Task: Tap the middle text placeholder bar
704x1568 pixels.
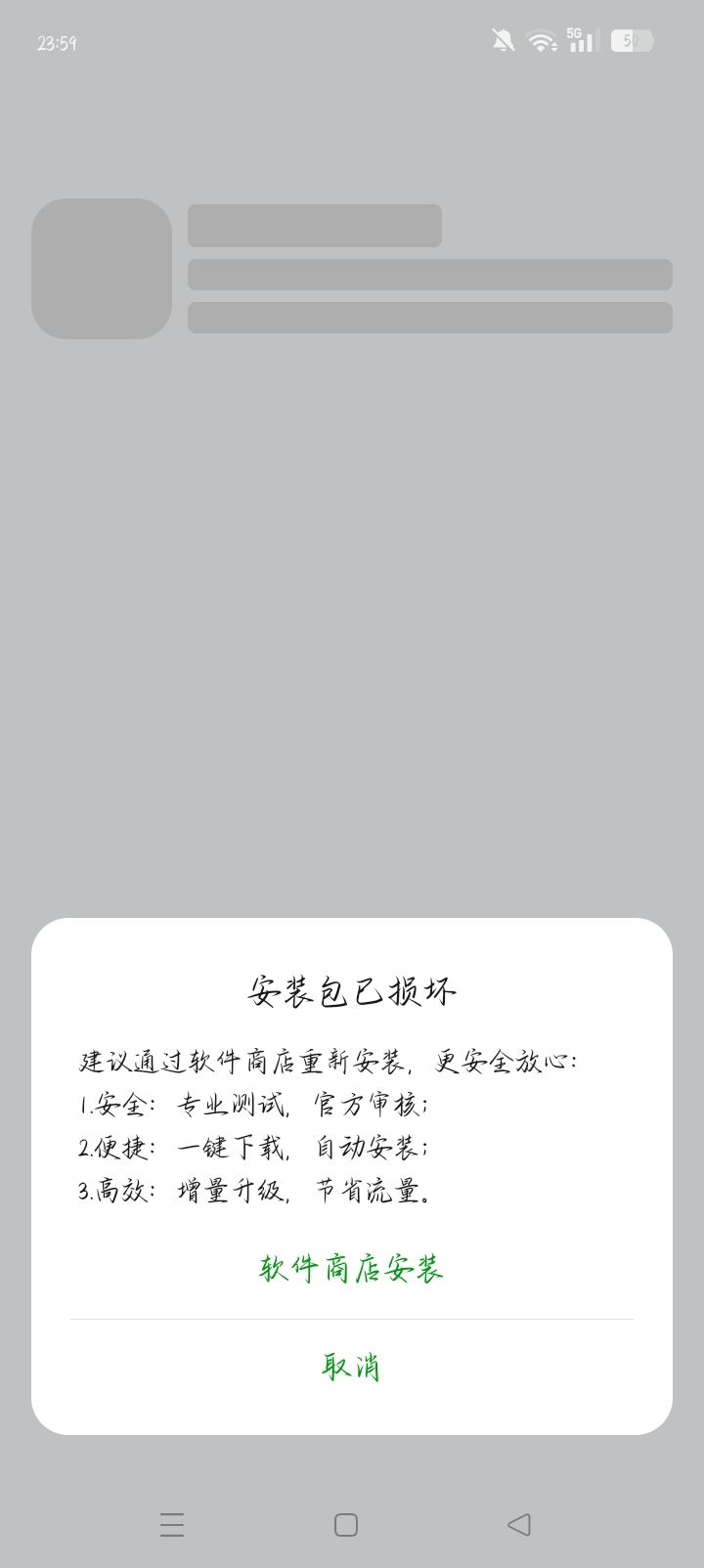Action: point(431,272)
